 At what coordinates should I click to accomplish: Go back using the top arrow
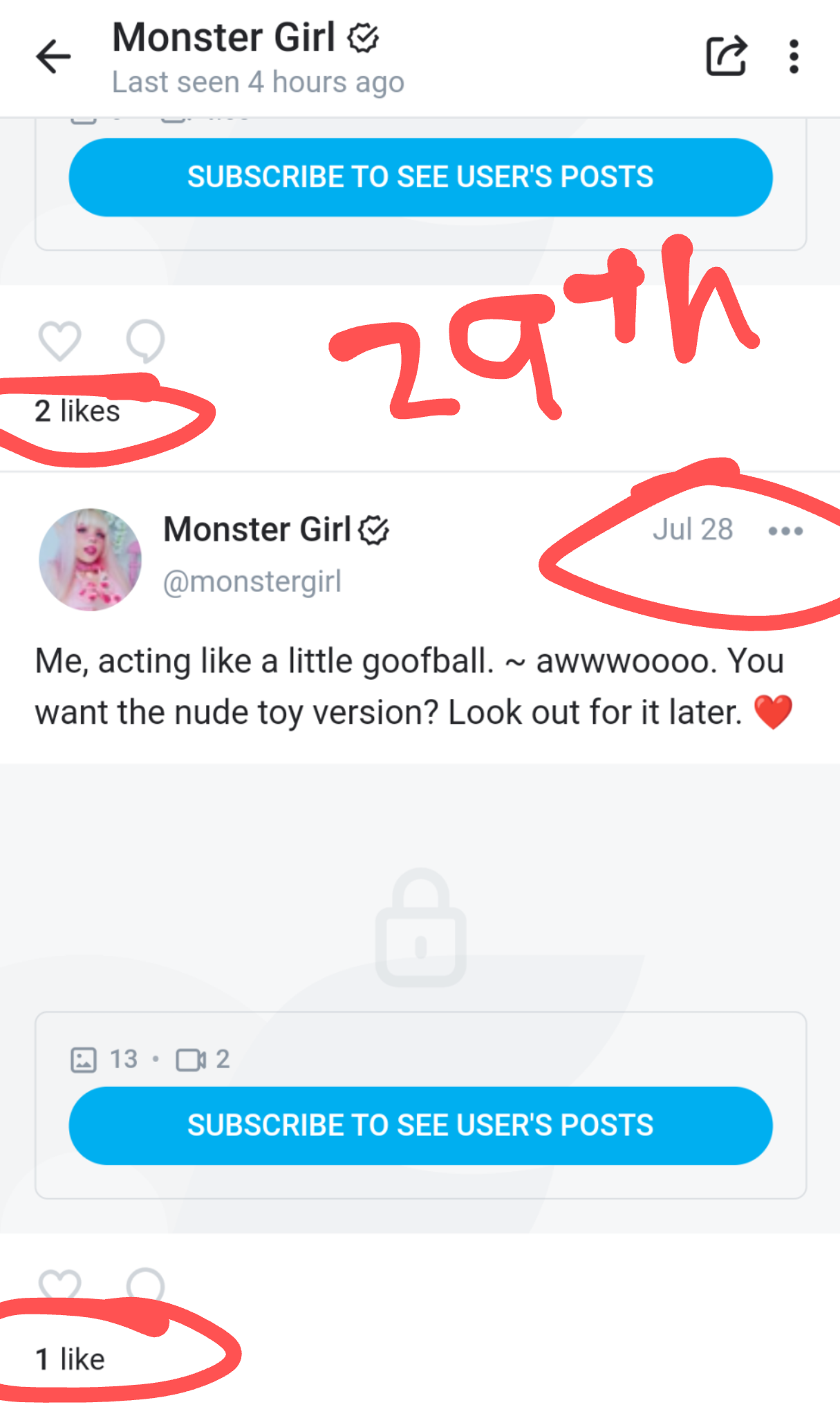pyautogui.click(x=53, y=56)
